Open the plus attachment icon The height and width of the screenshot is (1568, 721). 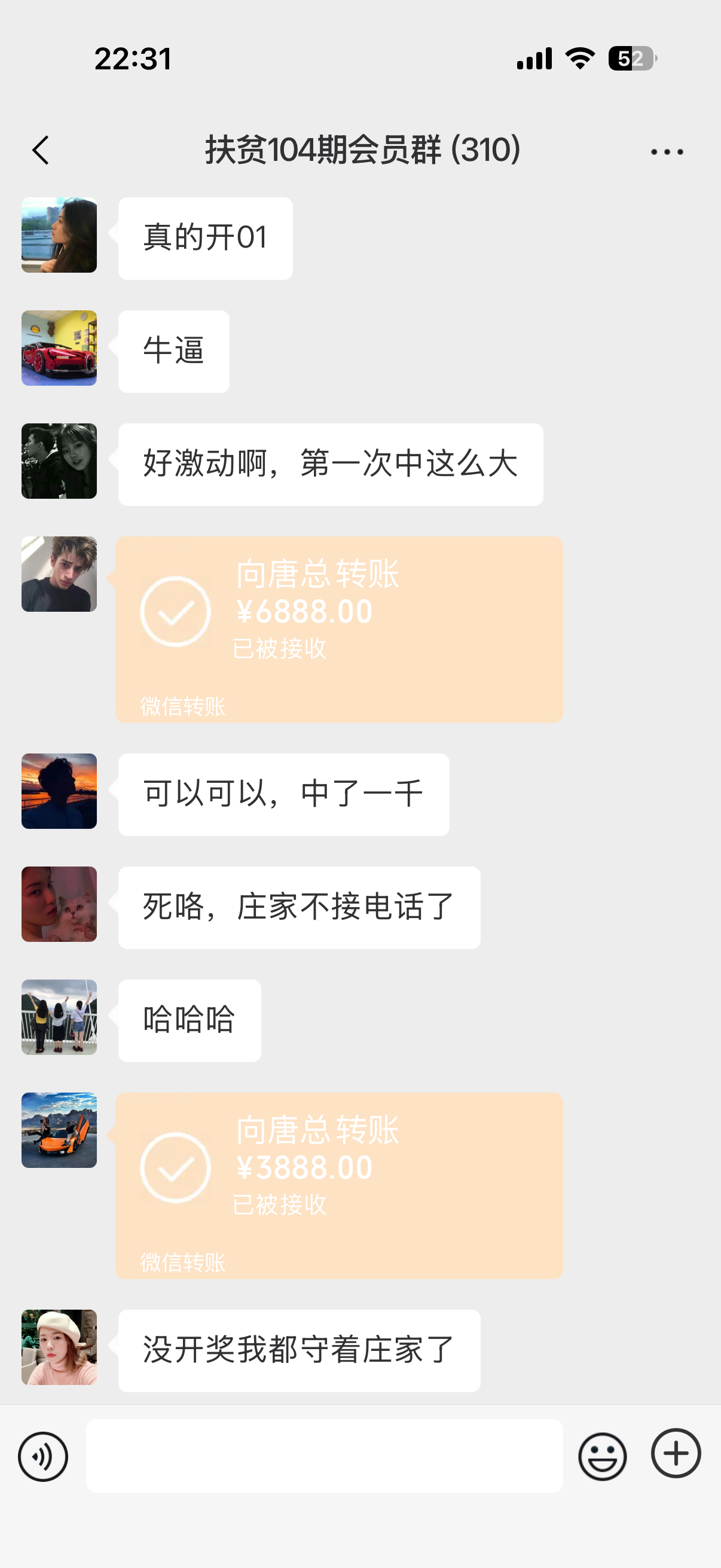[677, 1456]
